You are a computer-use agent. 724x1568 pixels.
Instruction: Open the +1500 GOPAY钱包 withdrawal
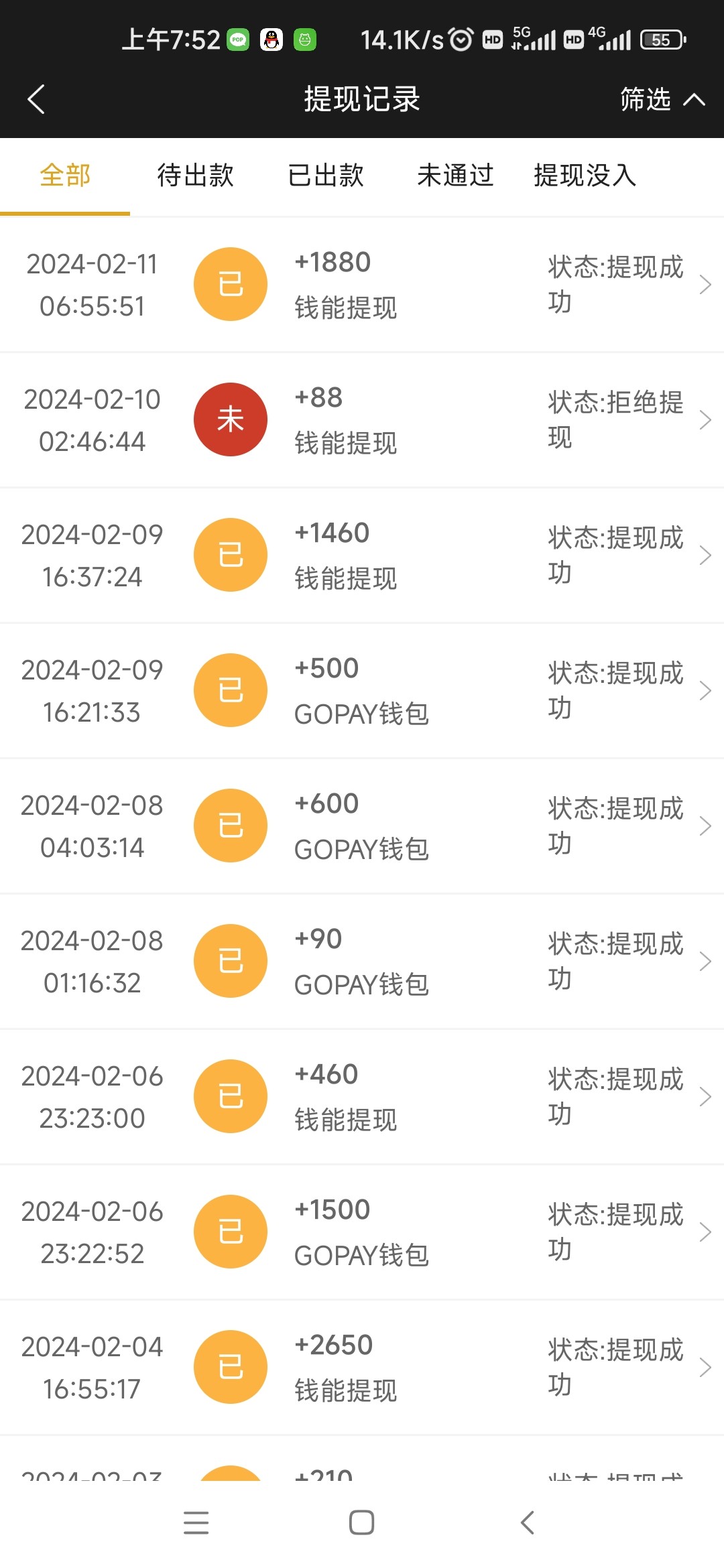pyautogui.click(x=362, y=1232)
